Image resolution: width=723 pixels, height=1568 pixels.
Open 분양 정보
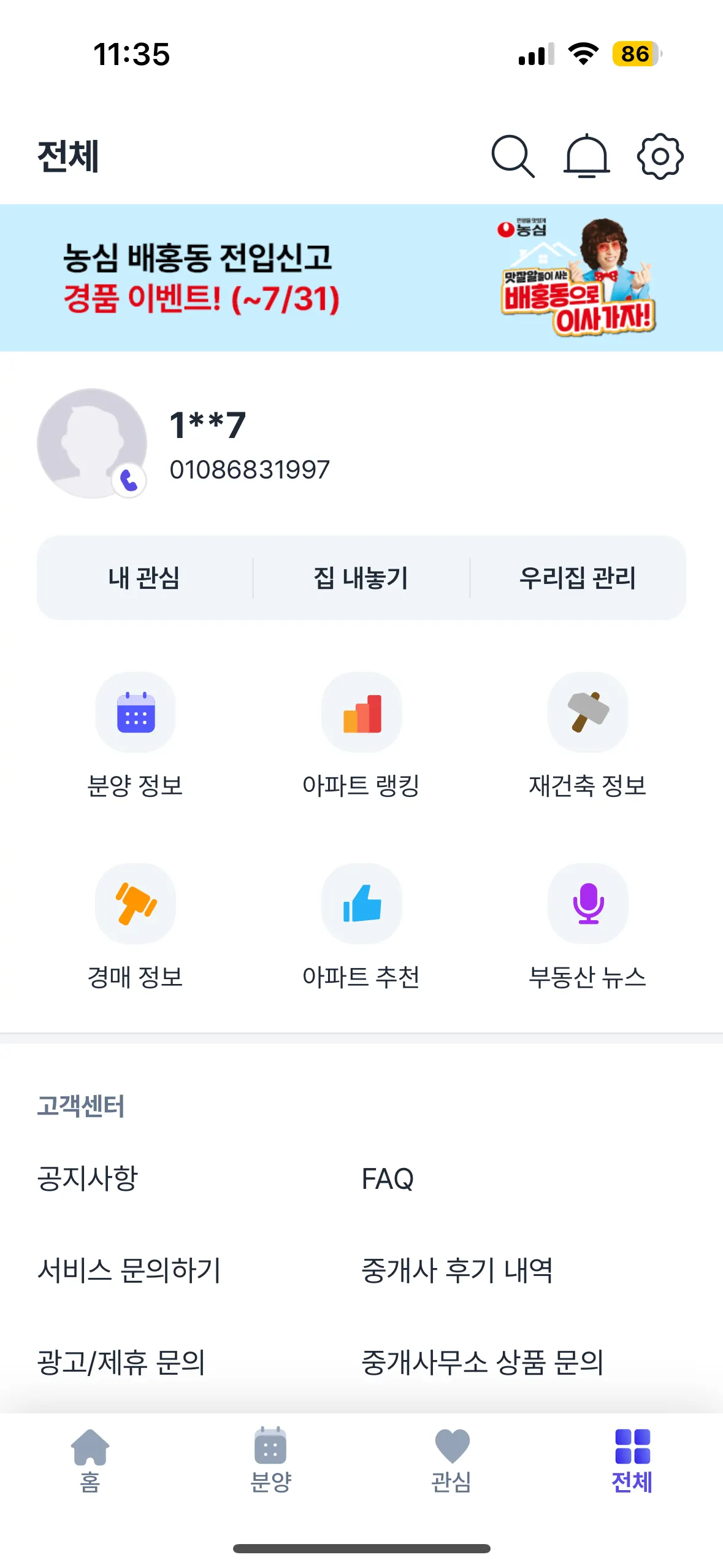tap(136, 735)
